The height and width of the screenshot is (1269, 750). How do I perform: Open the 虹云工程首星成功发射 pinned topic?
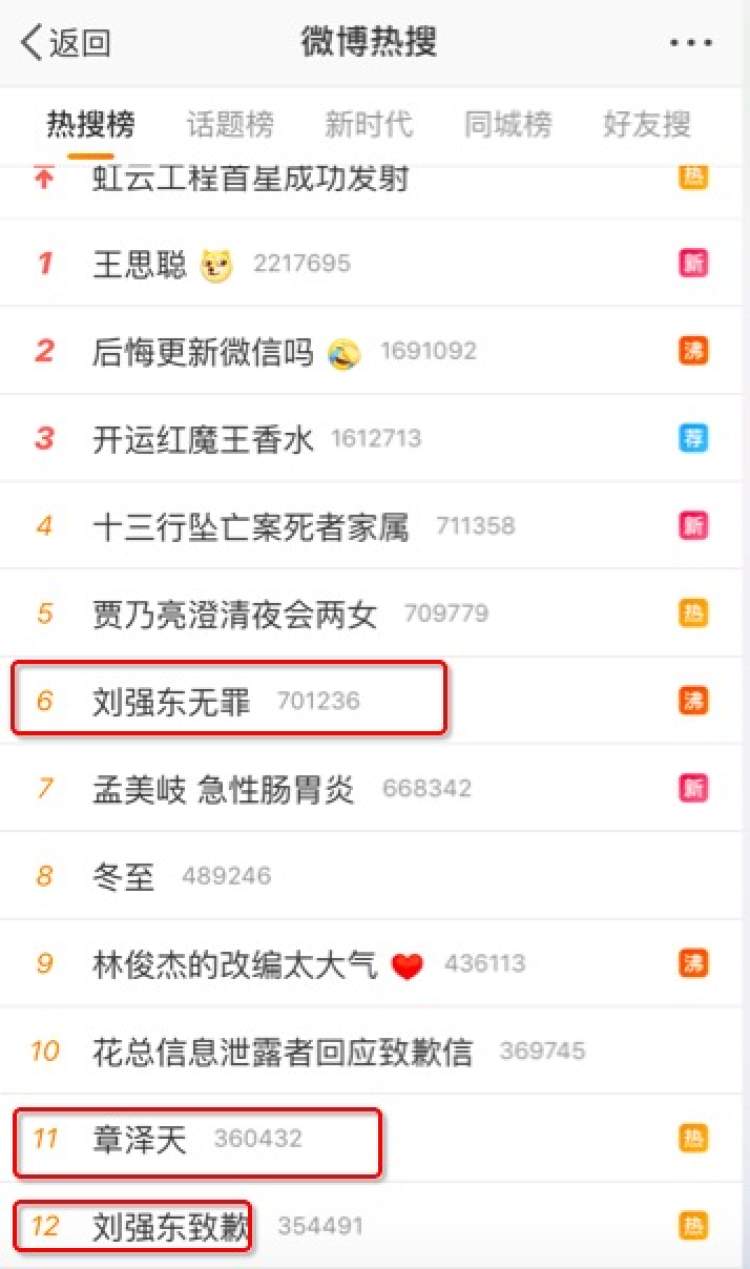[375, 179]
